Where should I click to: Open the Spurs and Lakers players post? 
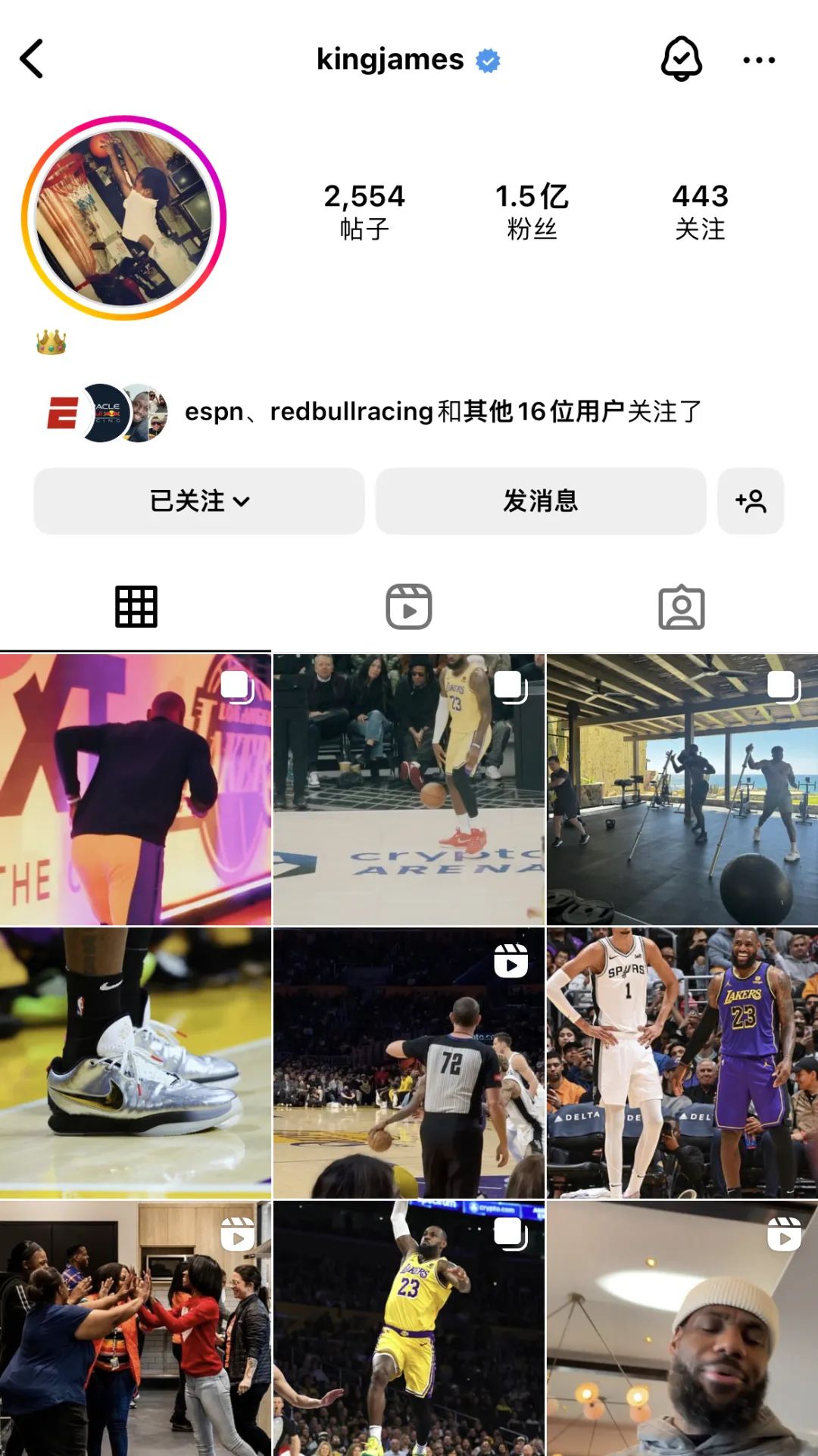click(682, 1062)
